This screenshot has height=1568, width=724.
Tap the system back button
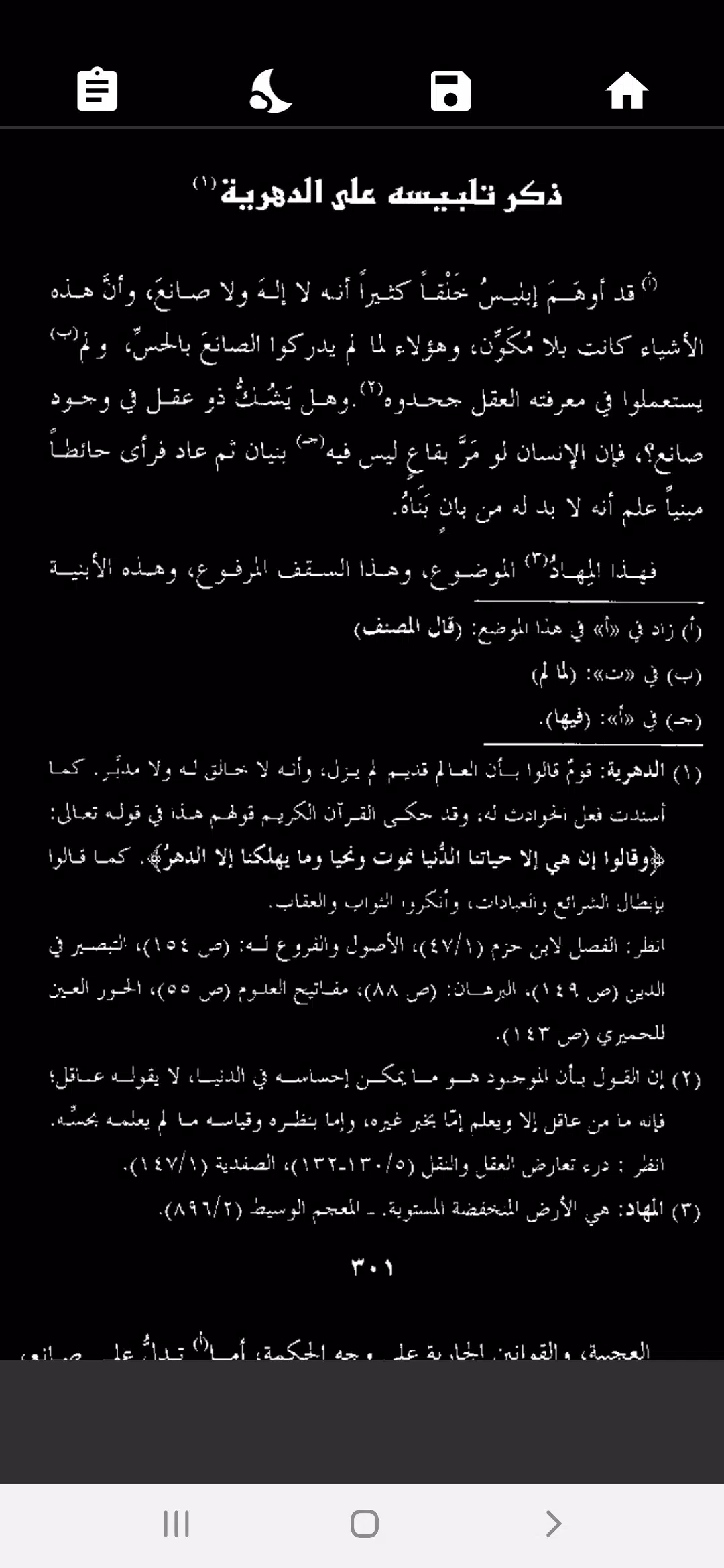point(553,1523)
